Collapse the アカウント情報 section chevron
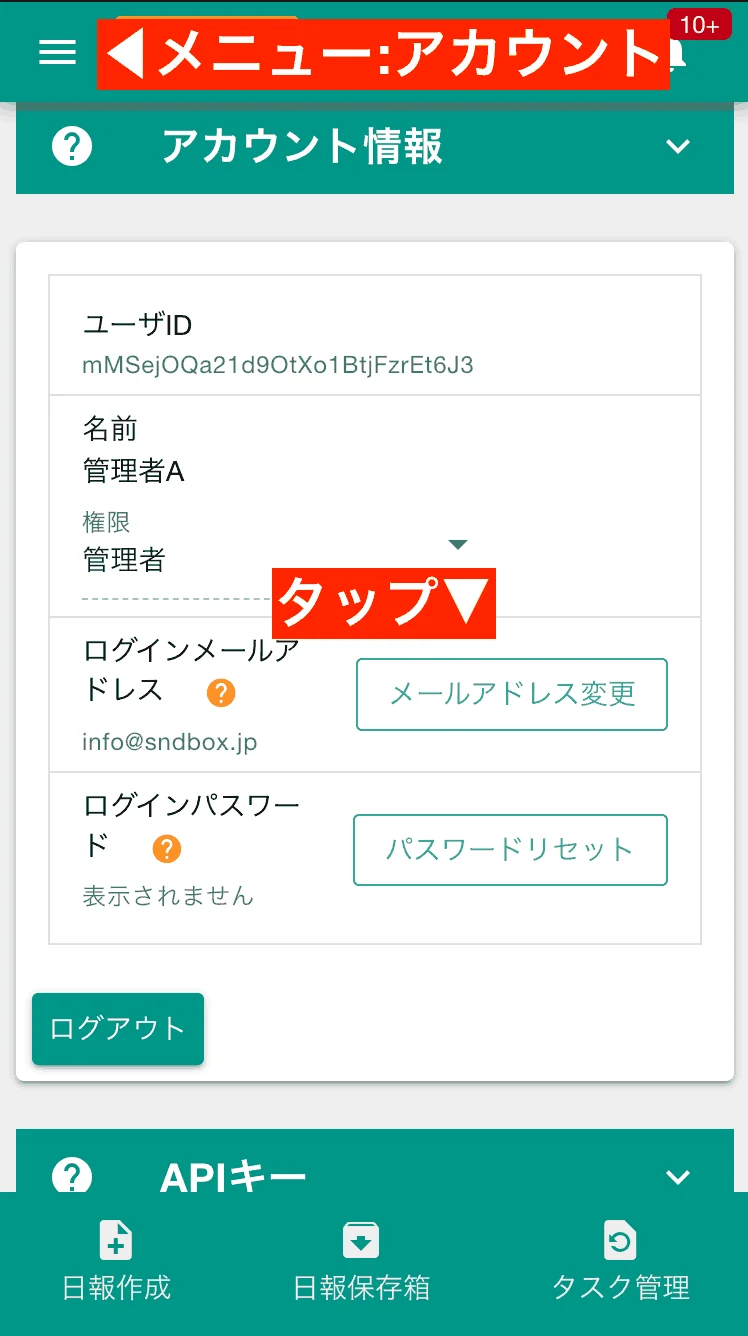The width and height of the screenshot is (748, 1336). pos(678,145)
